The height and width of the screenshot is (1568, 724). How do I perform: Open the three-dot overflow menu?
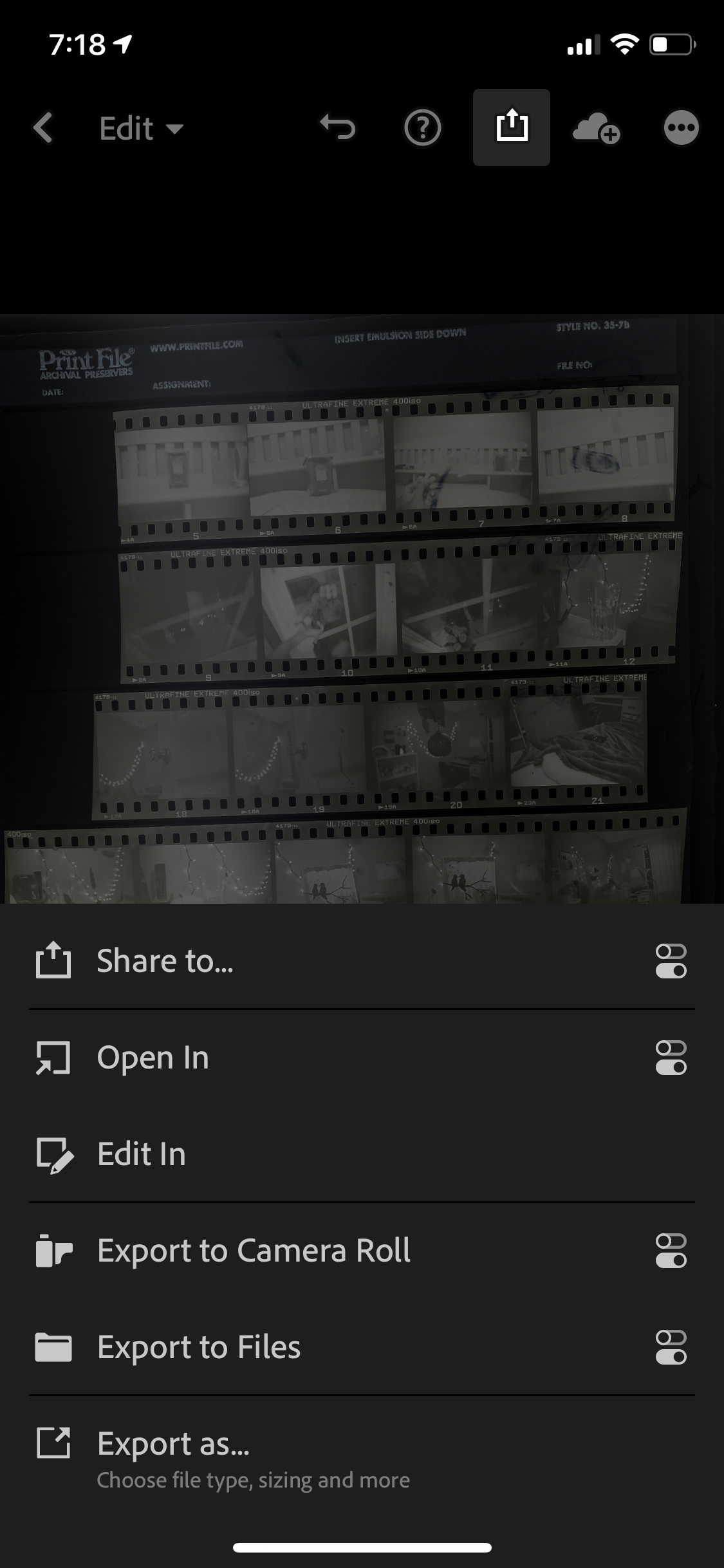click(x=681, y=127)
